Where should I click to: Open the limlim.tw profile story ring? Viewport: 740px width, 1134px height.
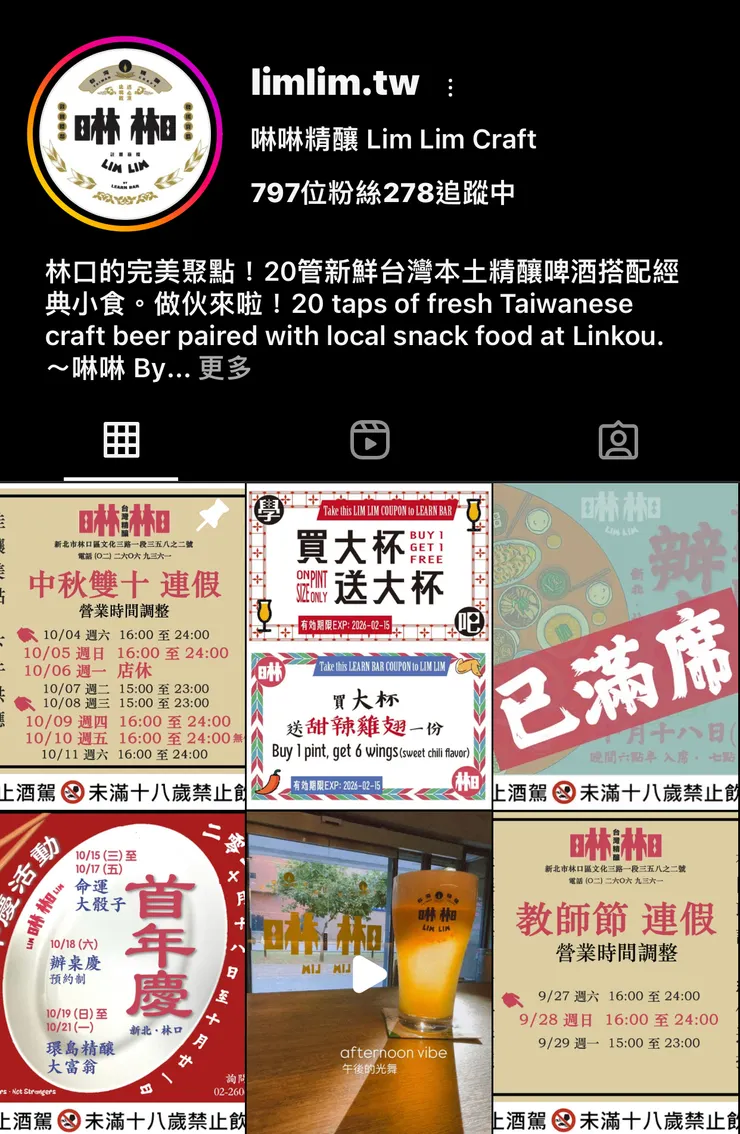[125, 134]
